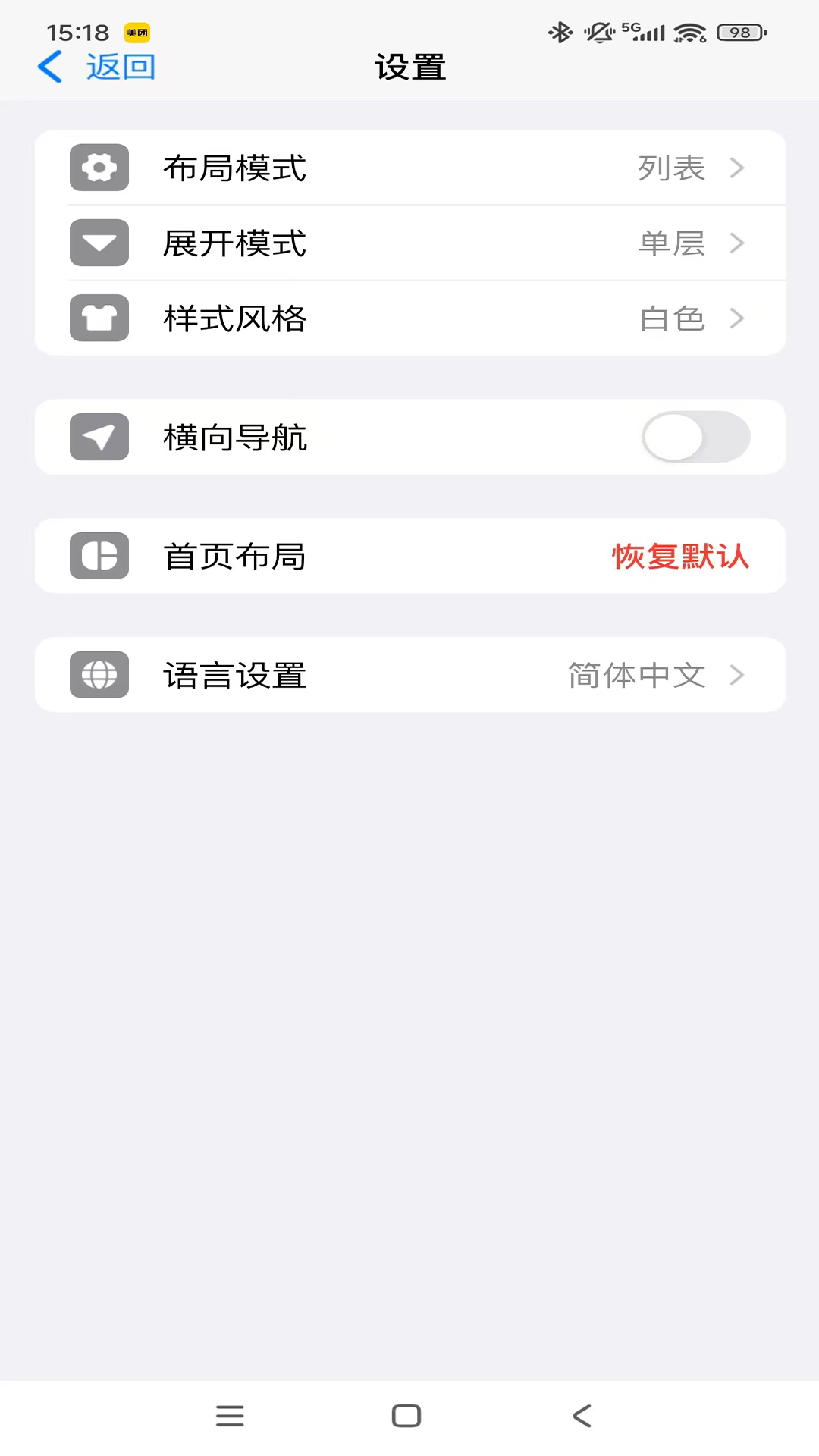The width and height of the screenshot is (819, 1456).
Task: Tap the 美团 icon in the status bar
Action: 137,33
